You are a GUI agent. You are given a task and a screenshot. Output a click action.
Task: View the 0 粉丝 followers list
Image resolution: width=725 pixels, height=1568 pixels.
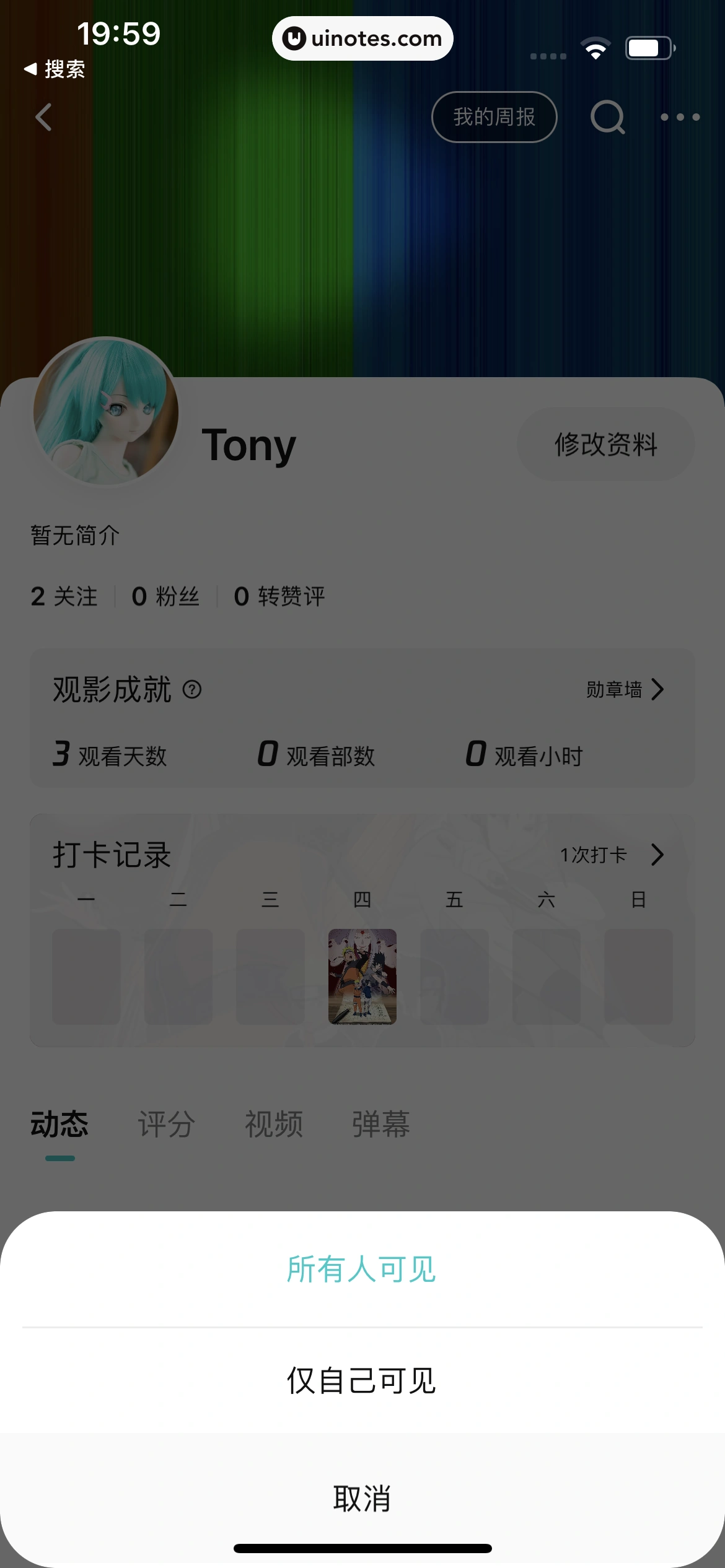tap(165, 596)
